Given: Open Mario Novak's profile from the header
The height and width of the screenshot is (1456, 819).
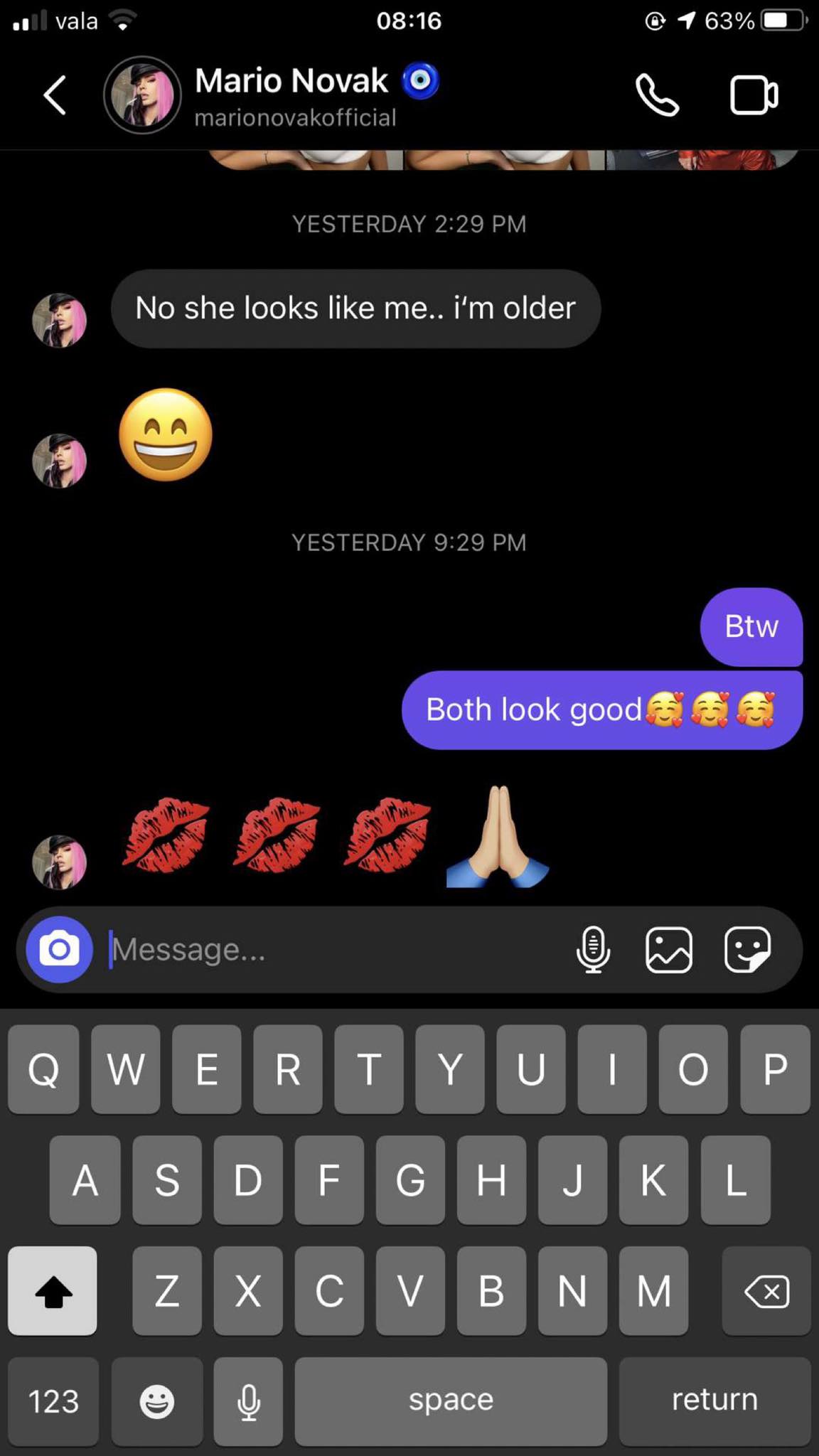Looking at the screenshot, I should [x=291, y=95].
